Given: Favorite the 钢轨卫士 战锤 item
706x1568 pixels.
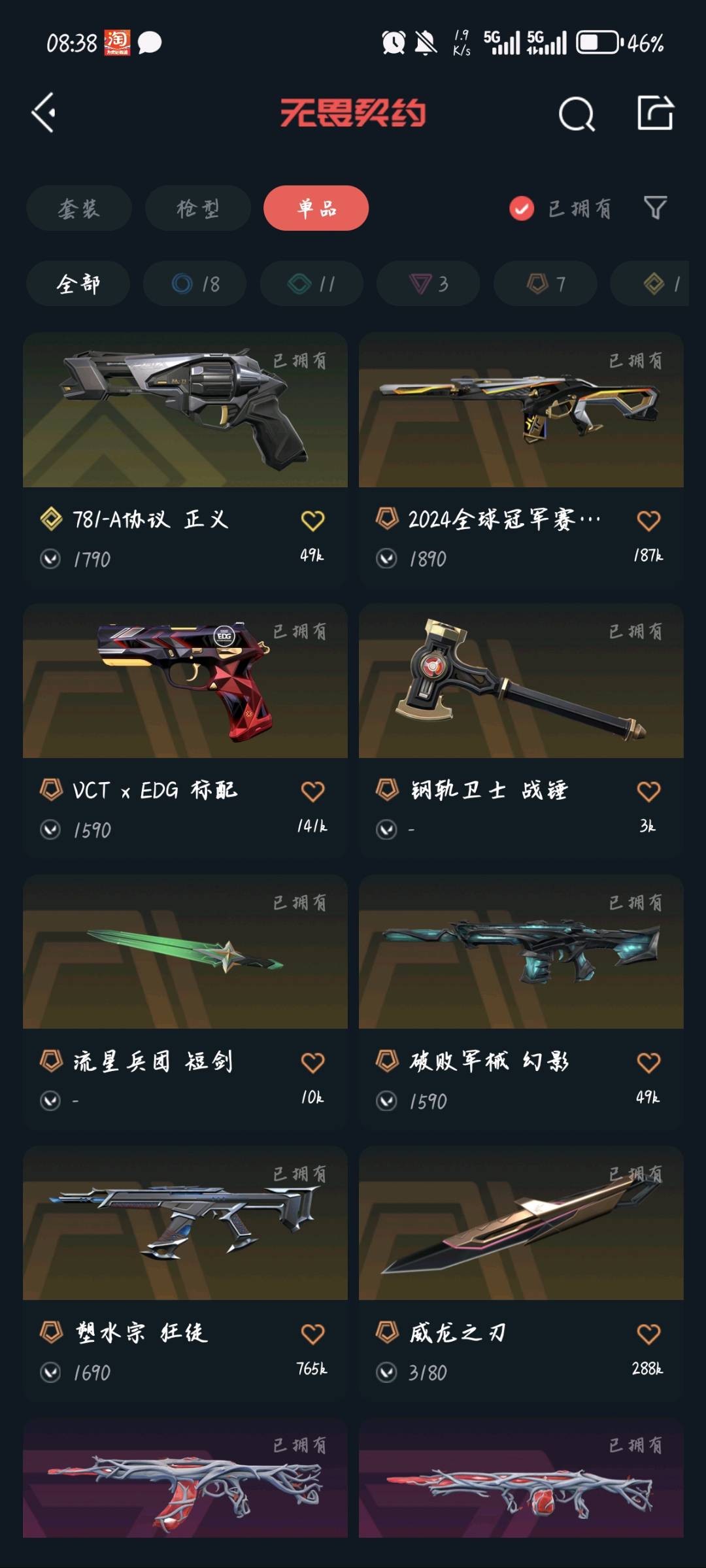Looking at the screenshot, I should (648, 792).
